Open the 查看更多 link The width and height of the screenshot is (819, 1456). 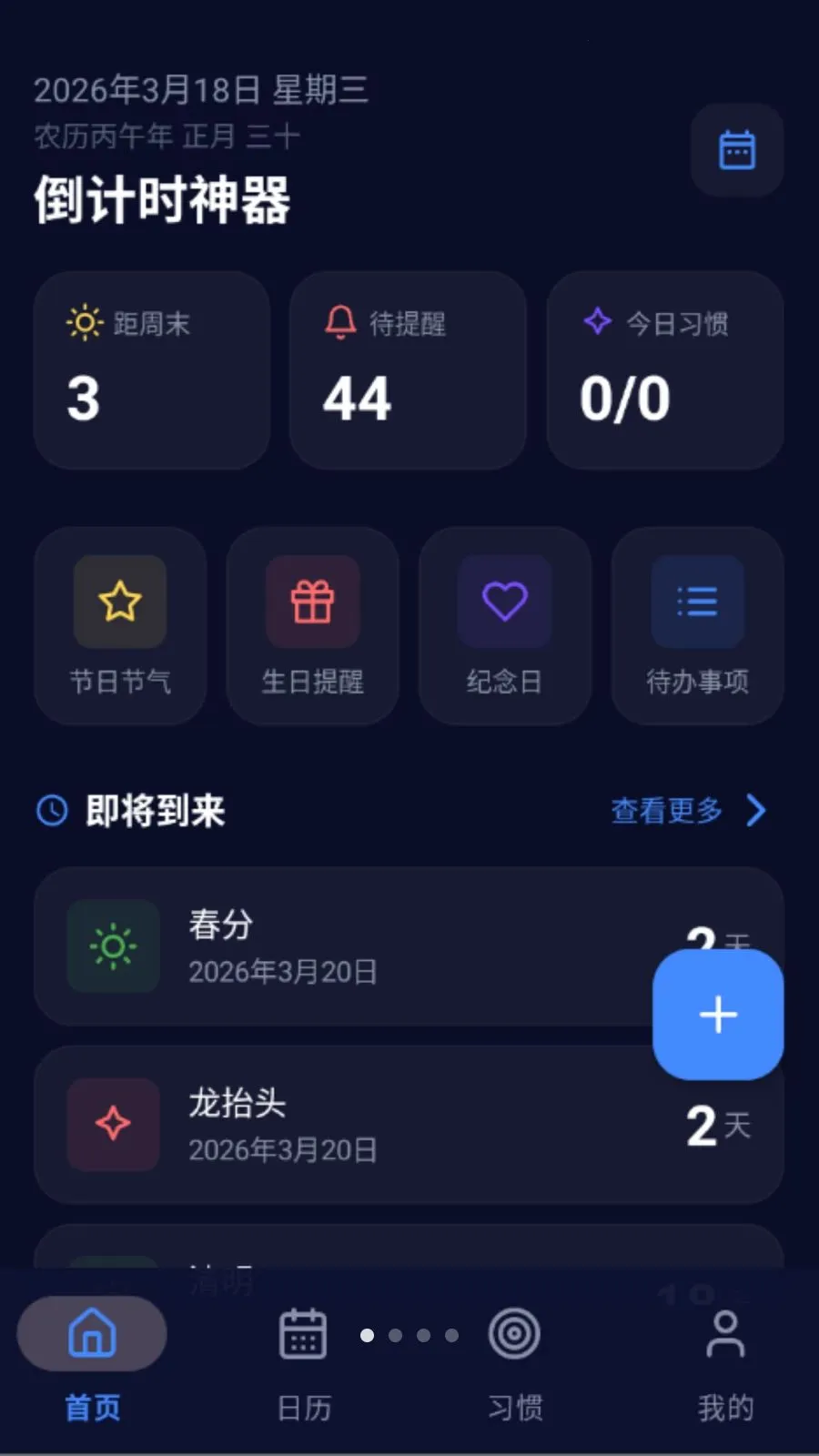667,810
